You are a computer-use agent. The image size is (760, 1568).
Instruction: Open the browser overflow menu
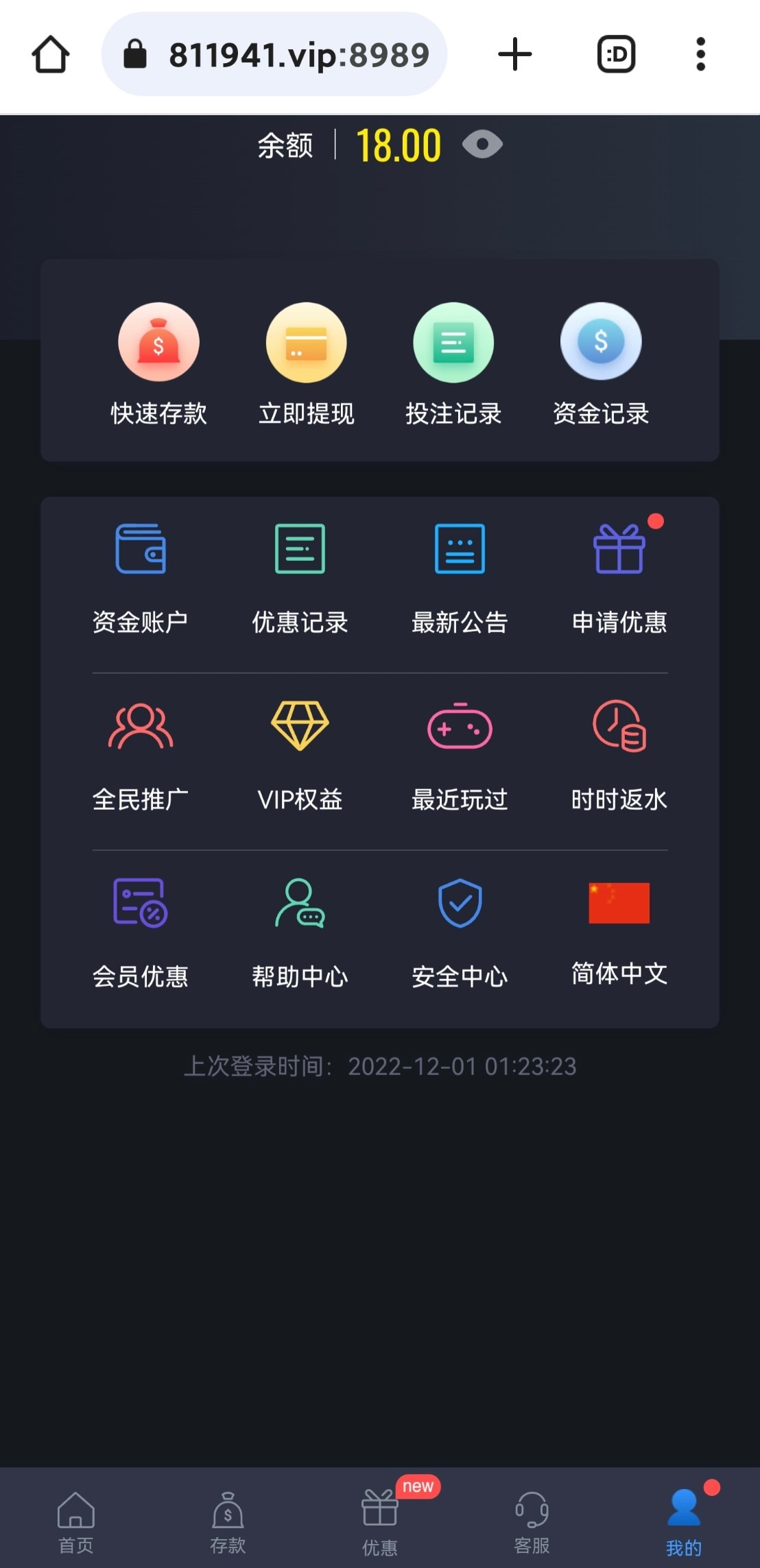tap(700, 54)
